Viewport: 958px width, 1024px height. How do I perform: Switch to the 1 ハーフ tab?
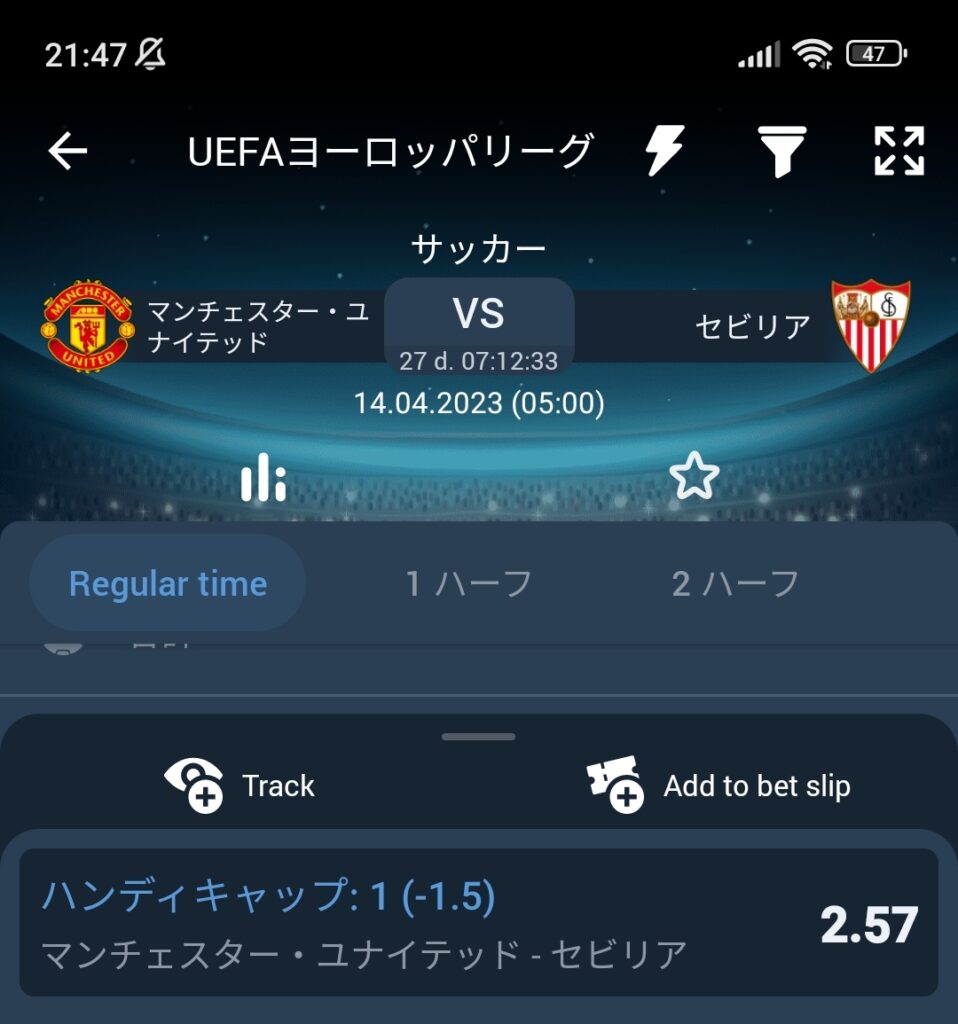469,583
